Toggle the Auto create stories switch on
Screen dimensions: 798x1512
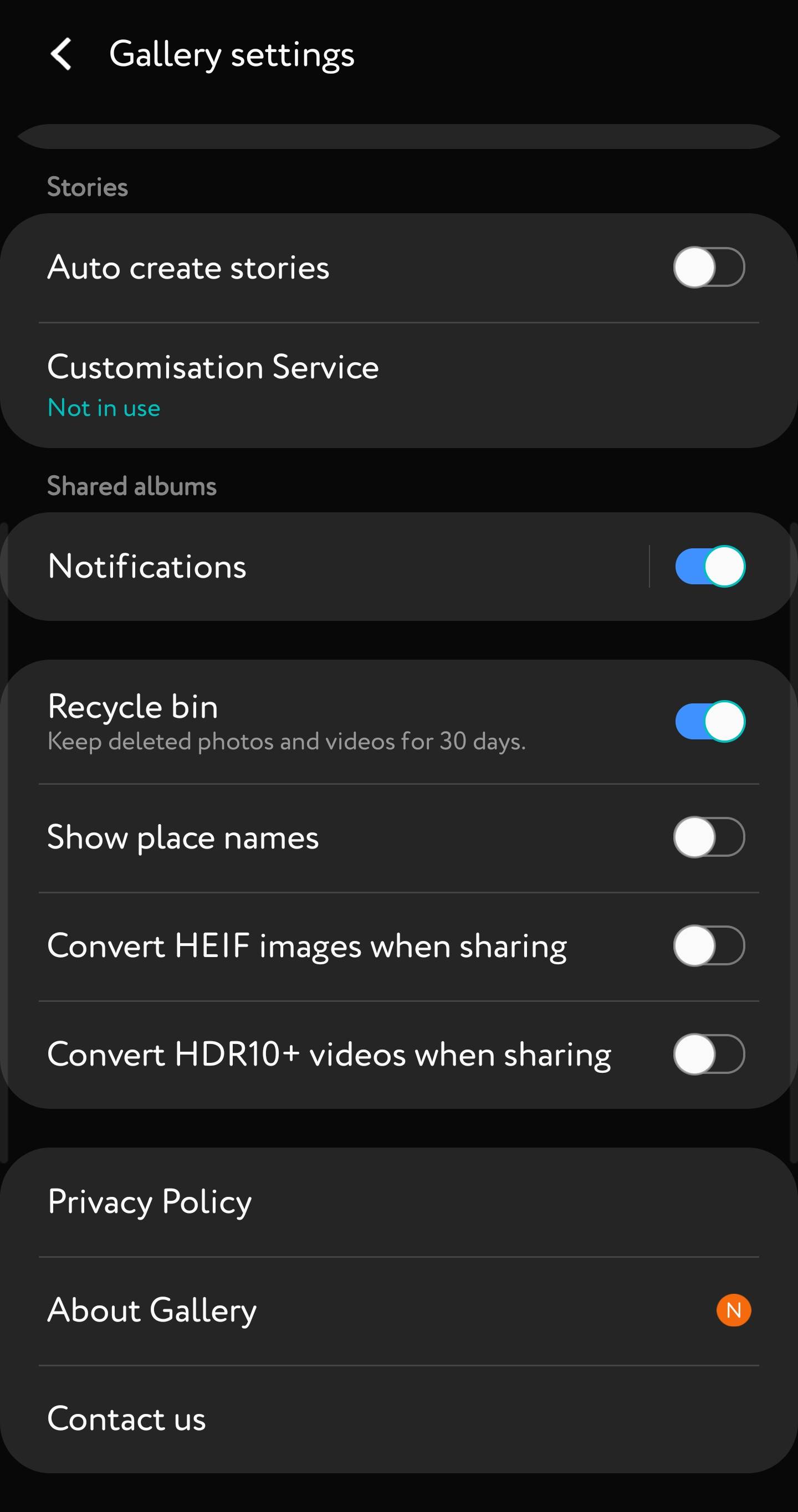709,267
